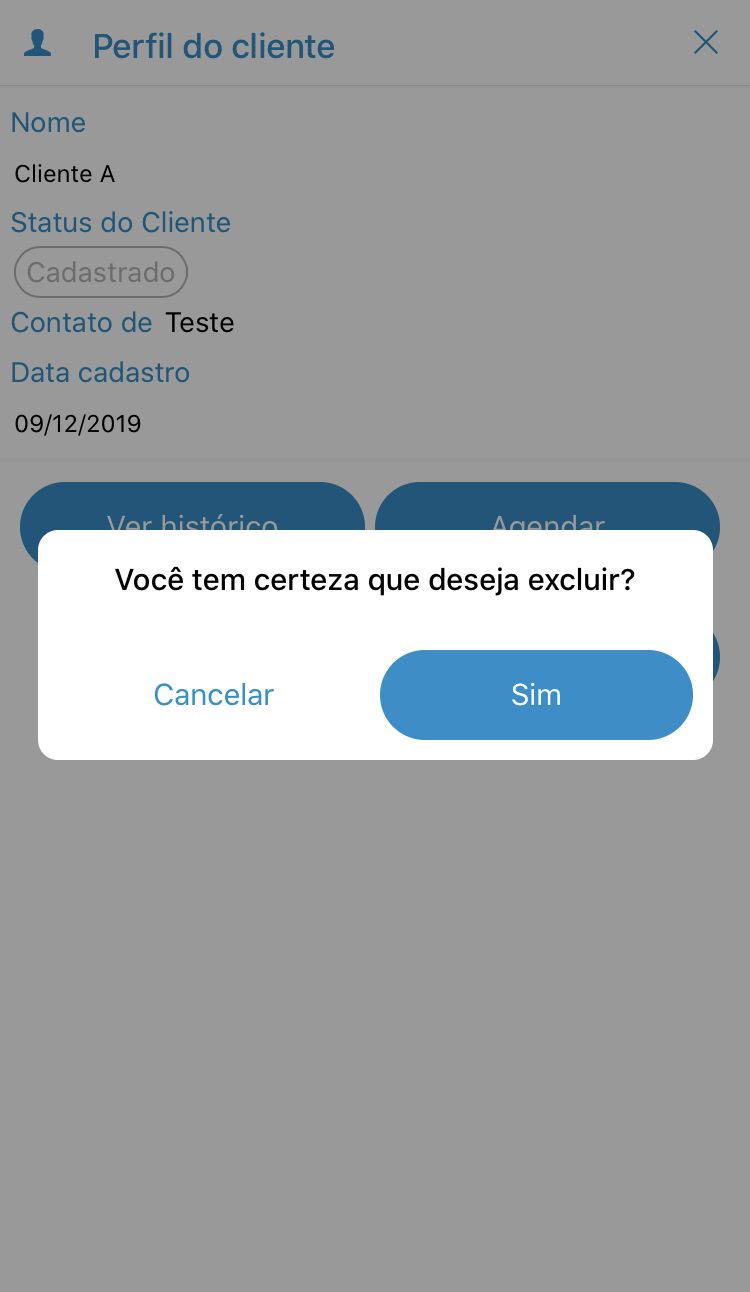Viewport: 750px width, 1292px height.
Task: Select the rounded Sim confirmation pill
Action: click(x=536, y=695)
